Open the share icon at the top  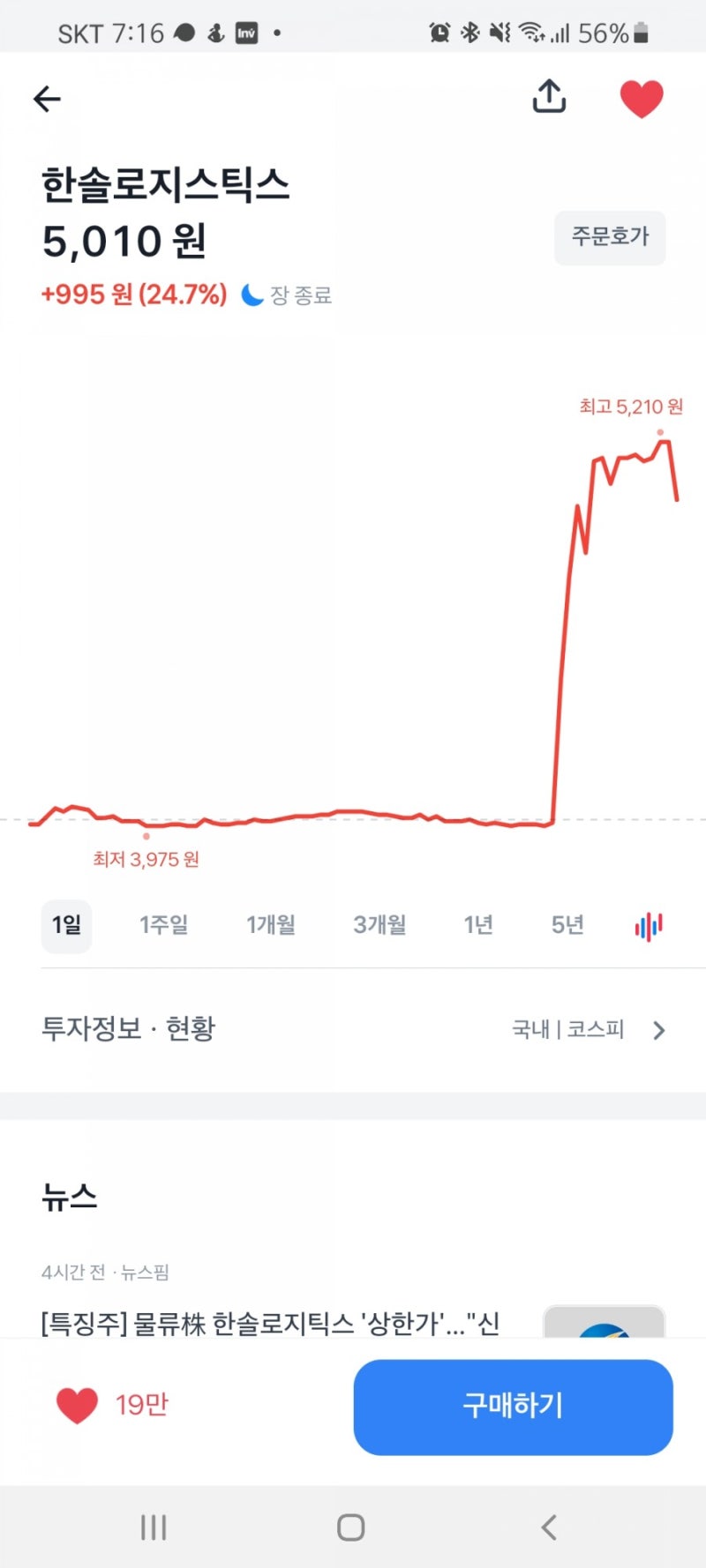coord(549,97)
